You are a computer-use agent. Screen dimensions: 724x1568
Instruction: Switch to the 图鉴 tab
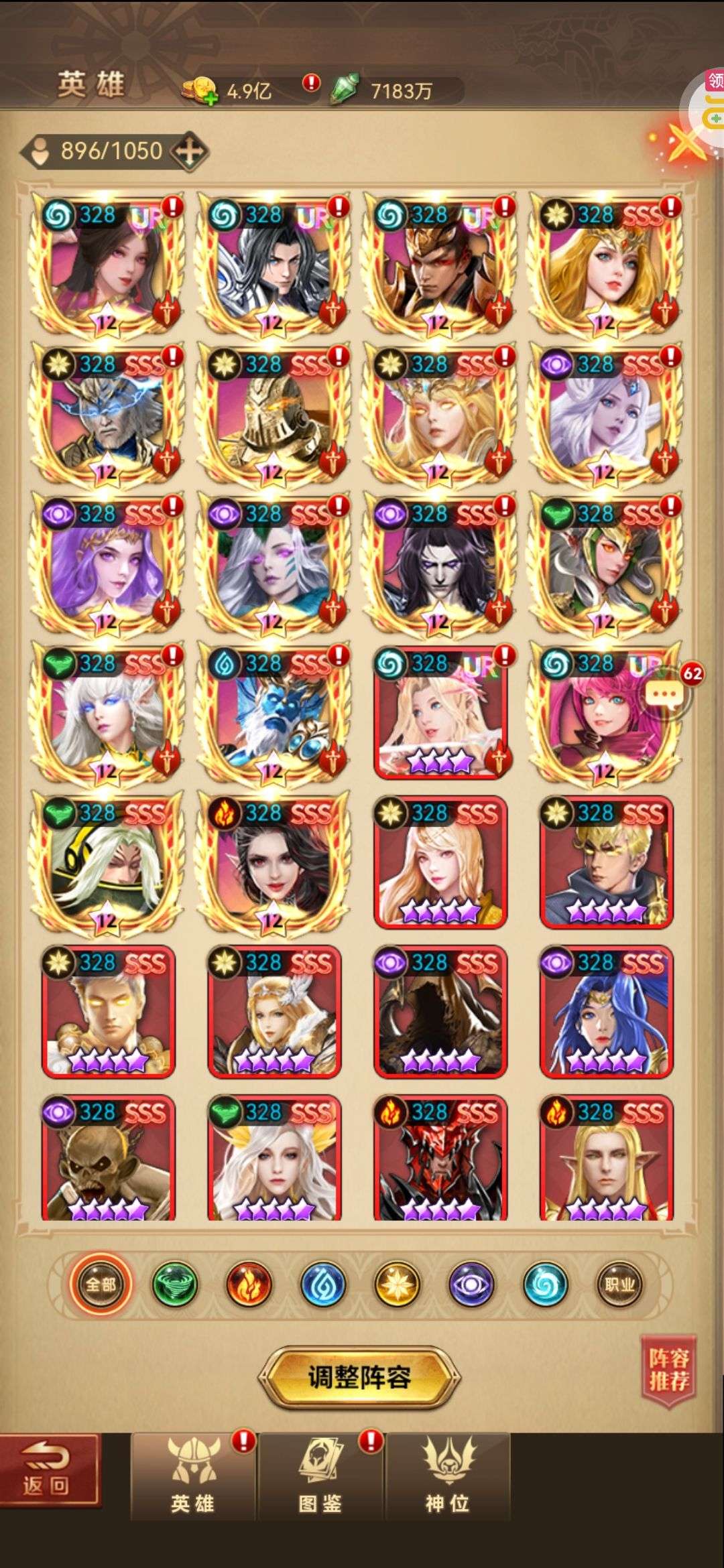[320, 1478]
